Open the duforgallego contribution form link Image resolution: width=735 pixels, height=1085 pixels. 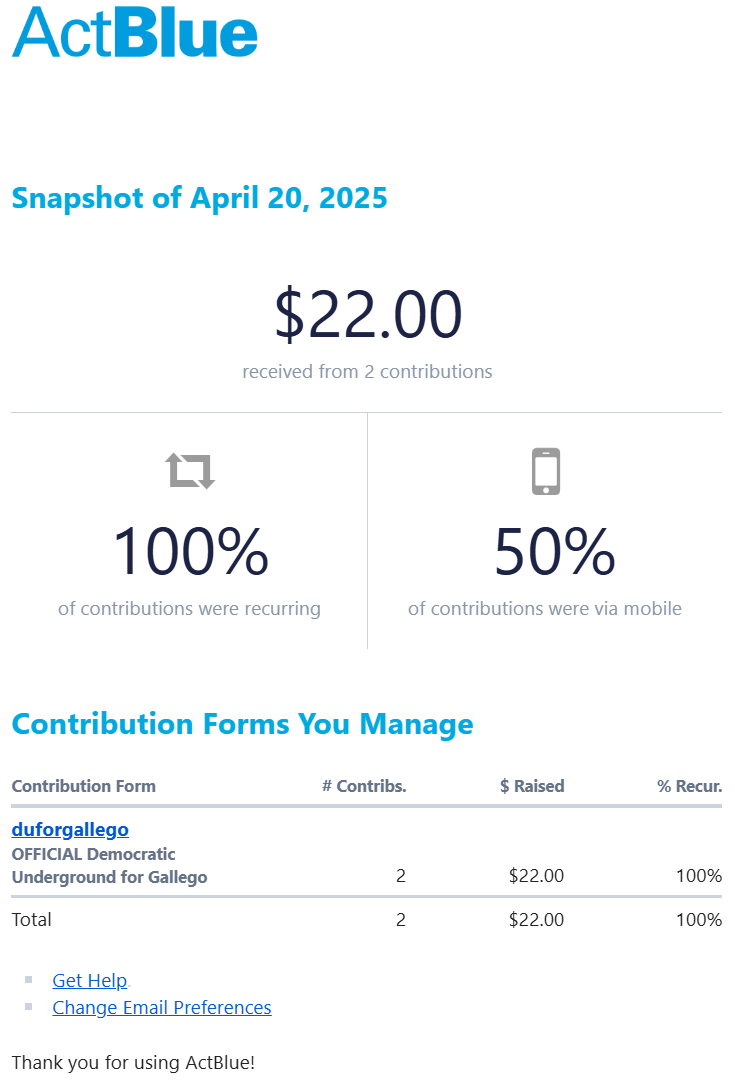click(x=70, y=829)
